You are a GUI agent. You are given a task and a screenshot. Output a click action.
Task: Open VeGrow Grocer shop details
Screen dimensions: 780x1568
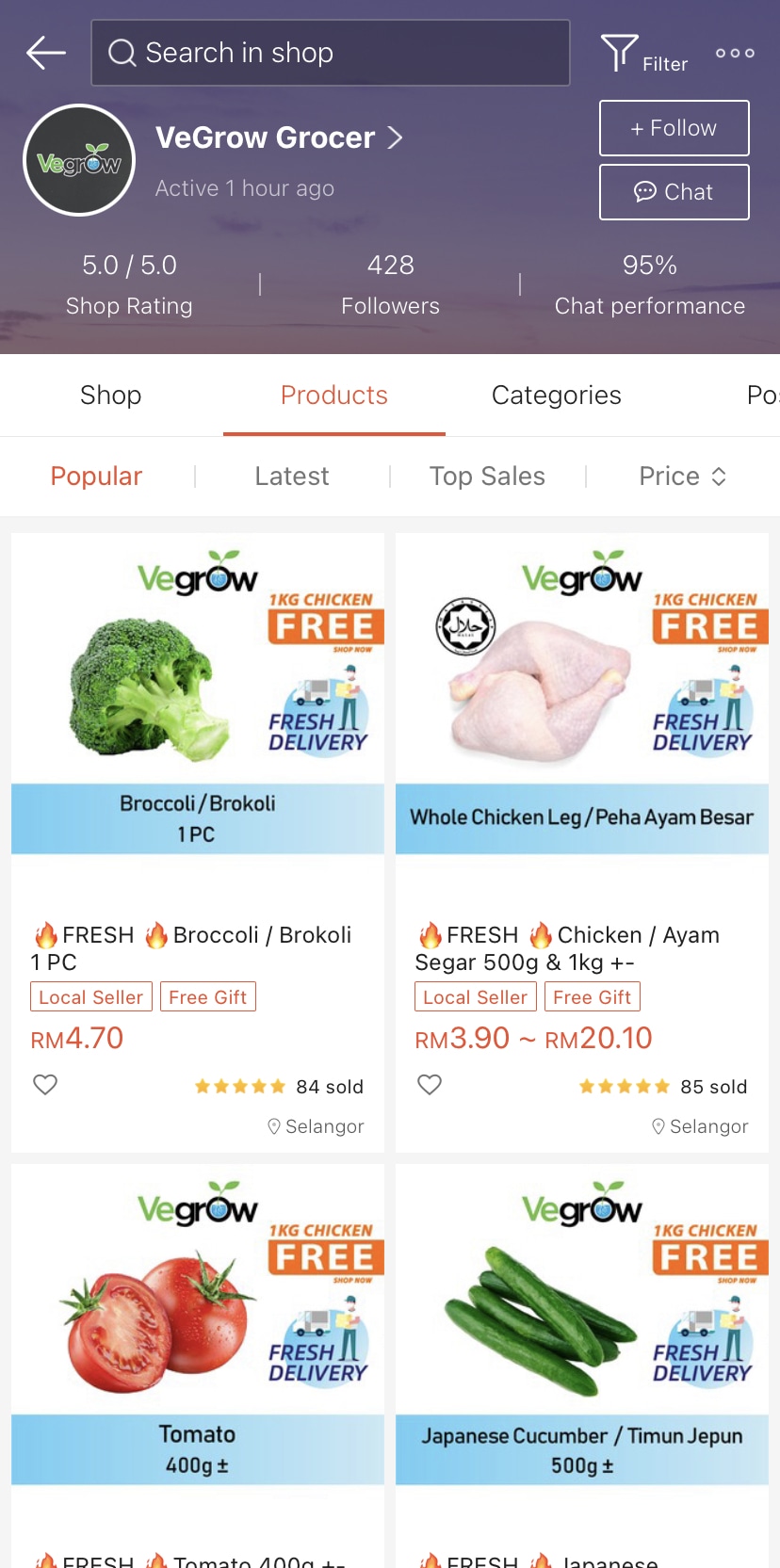click(279, 138)
